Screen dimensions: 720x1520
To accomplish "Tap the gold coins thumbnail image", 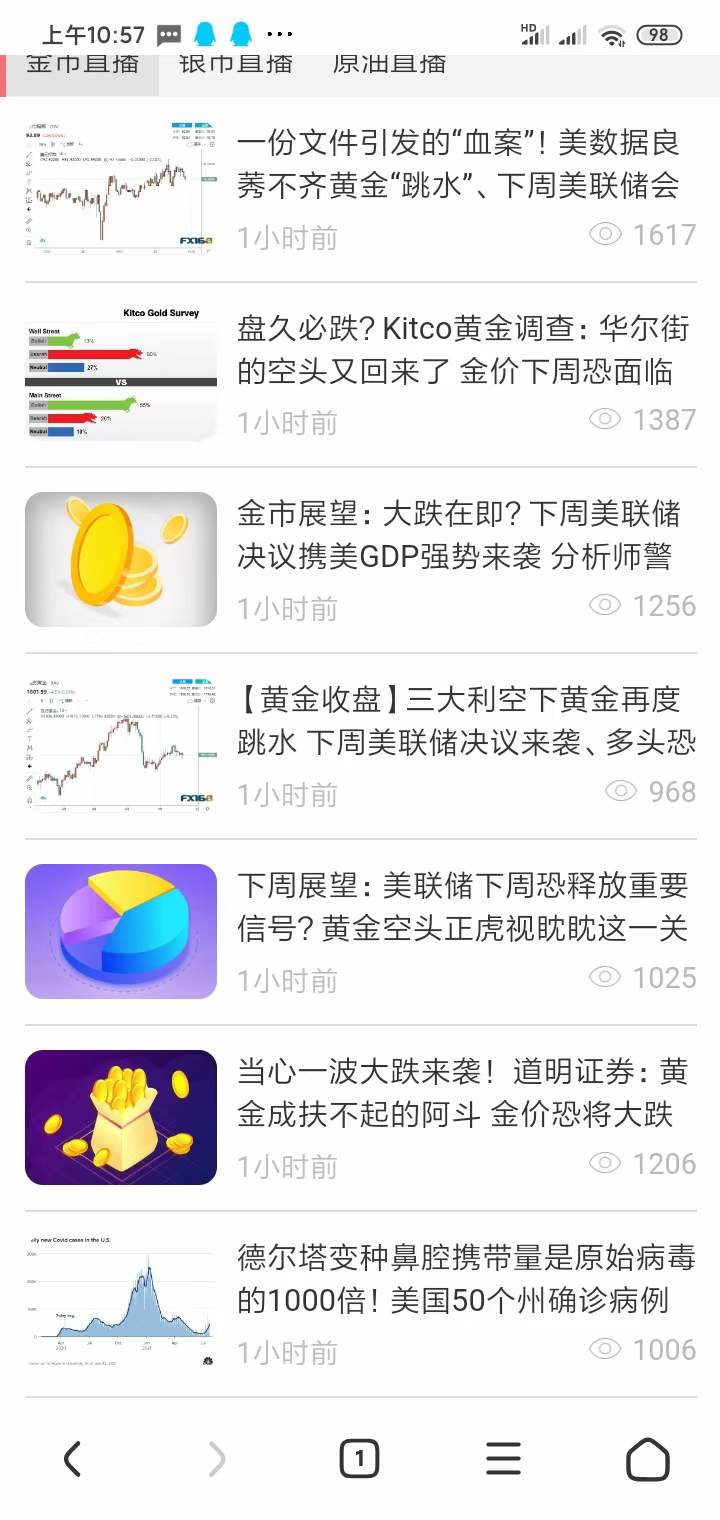I will tap(120, 559).
